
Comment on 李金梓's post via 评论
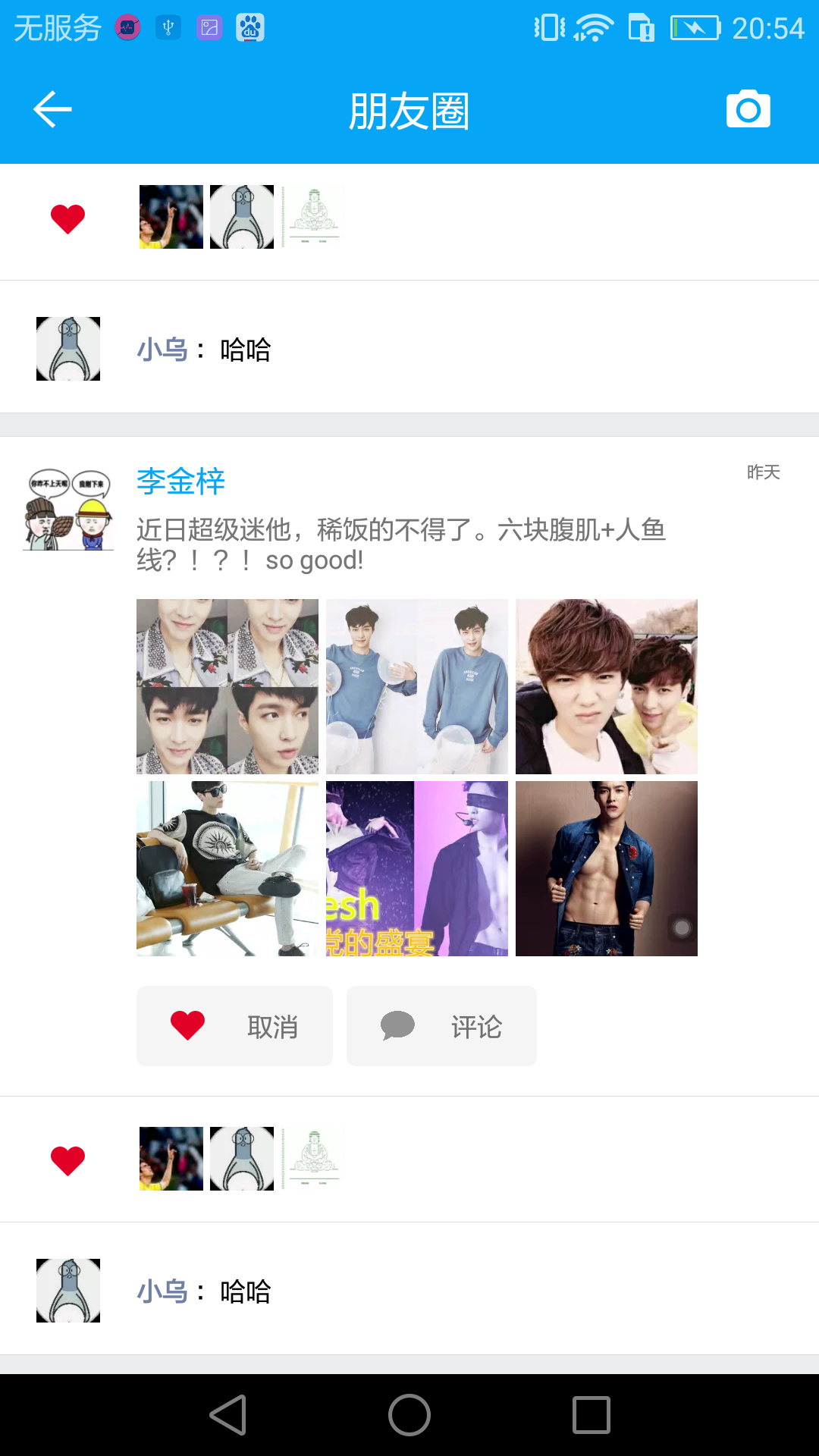pyautogui.click(x=441, y=1026)
